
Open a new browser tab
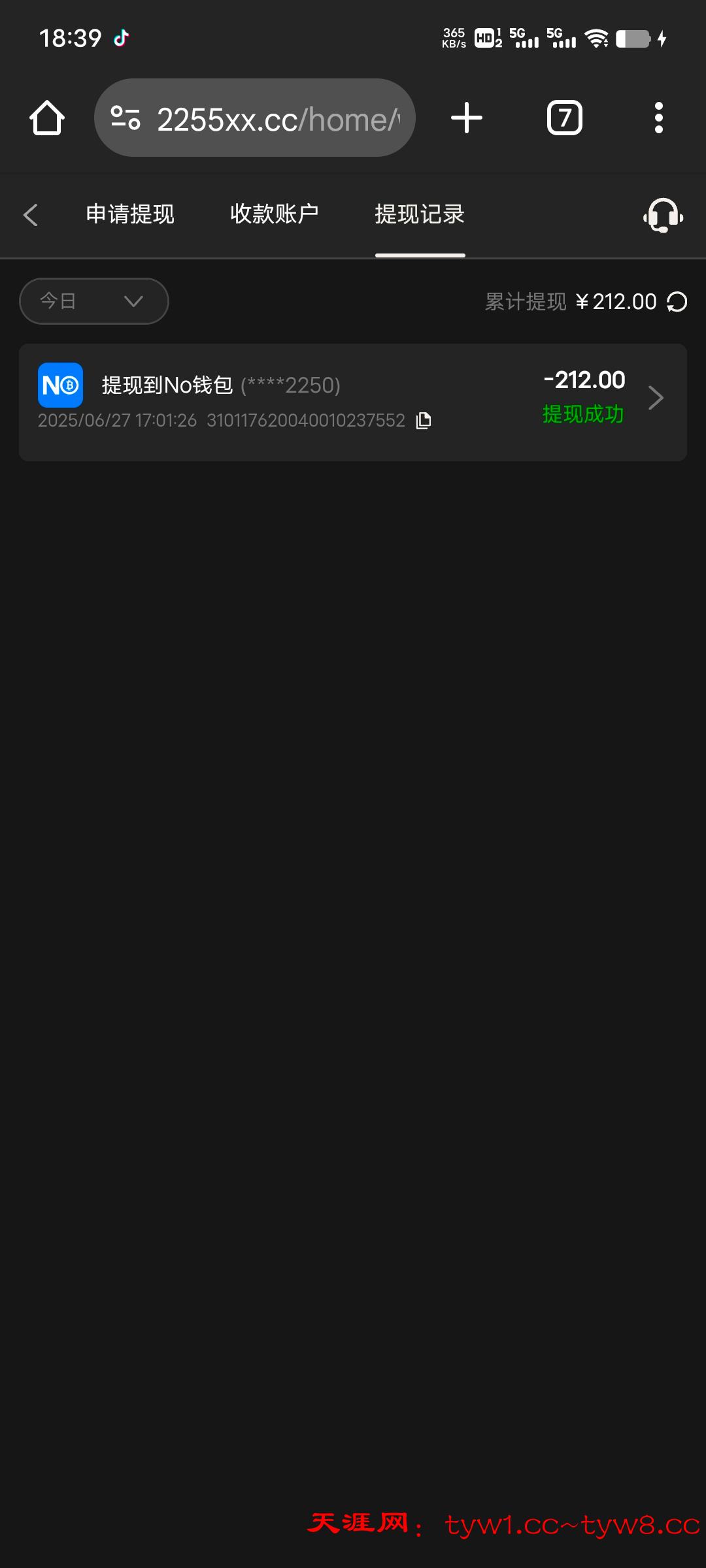466,118
